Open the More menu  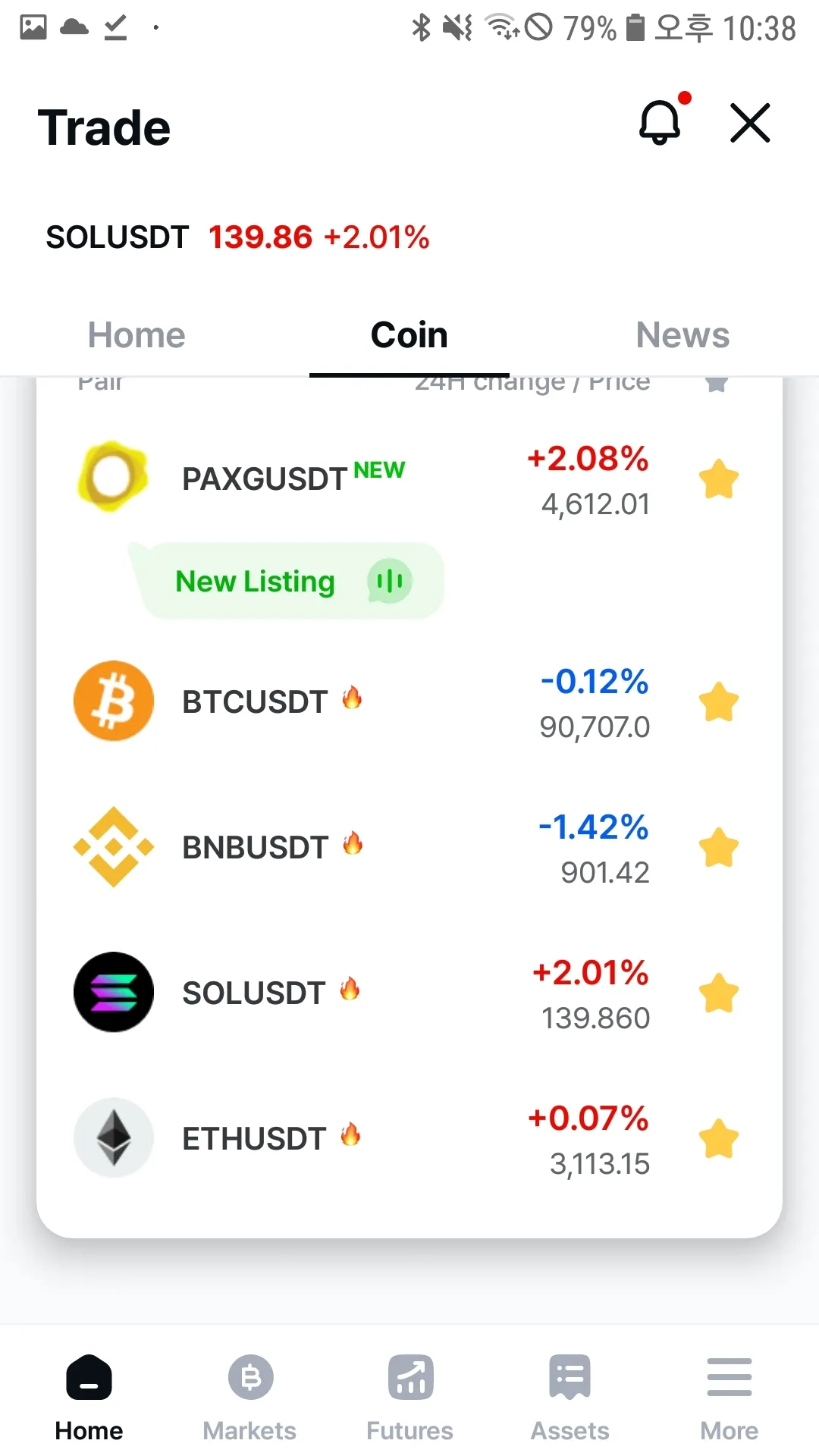(x=729, y=1397)
